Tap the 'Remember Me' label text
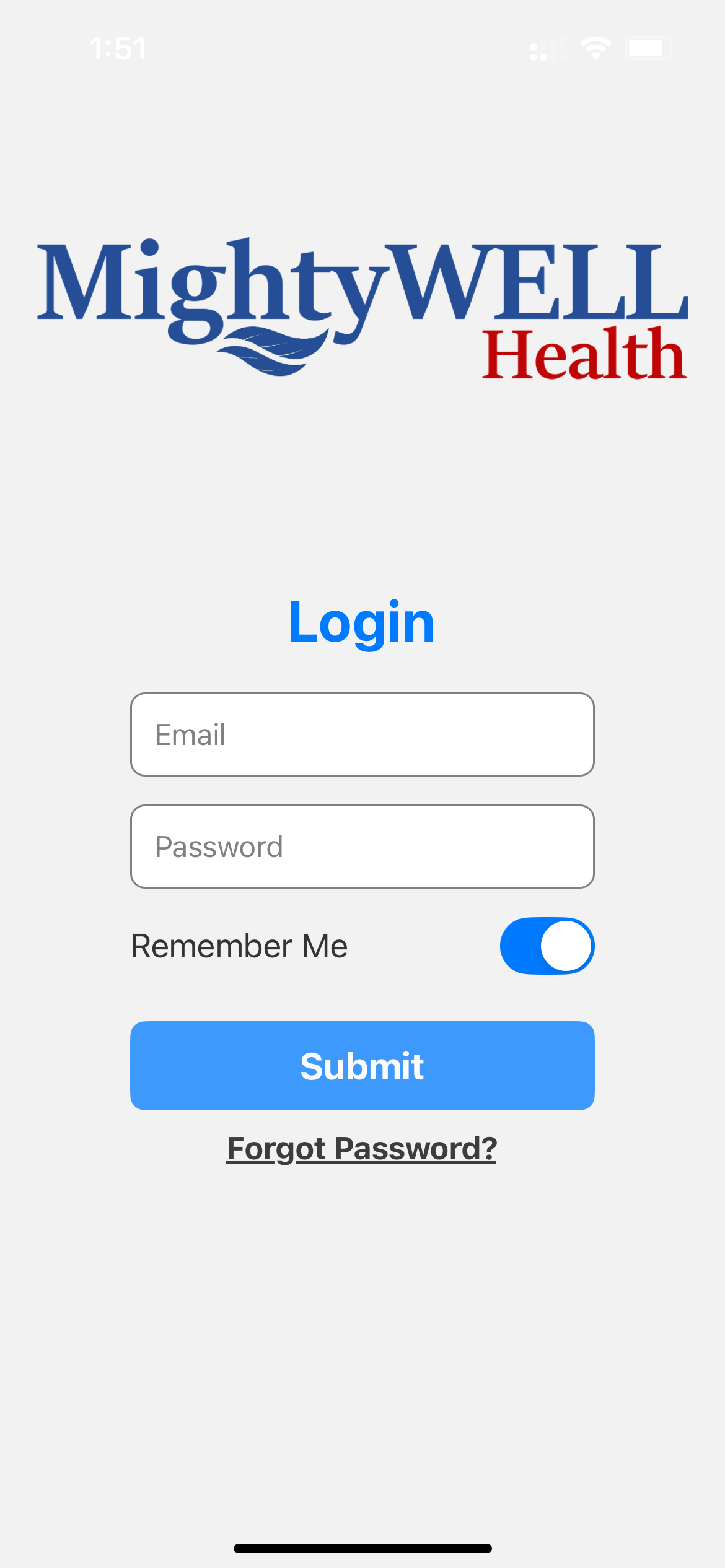725x1568 pixels. (x=239, y=946)
